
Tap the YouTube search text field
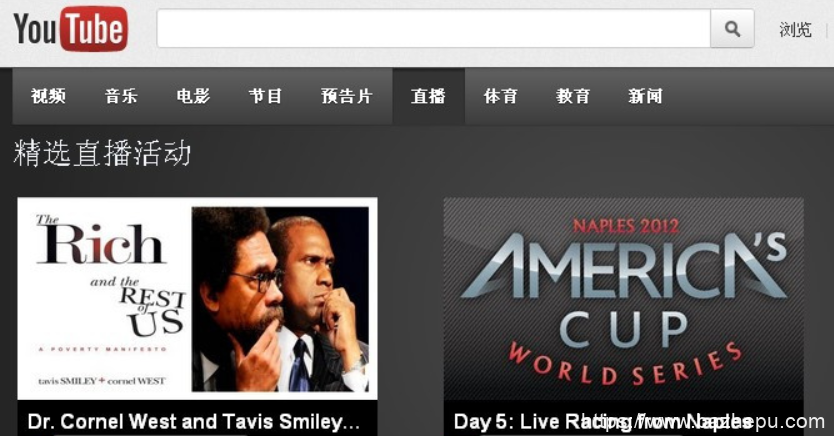(433, 29)
